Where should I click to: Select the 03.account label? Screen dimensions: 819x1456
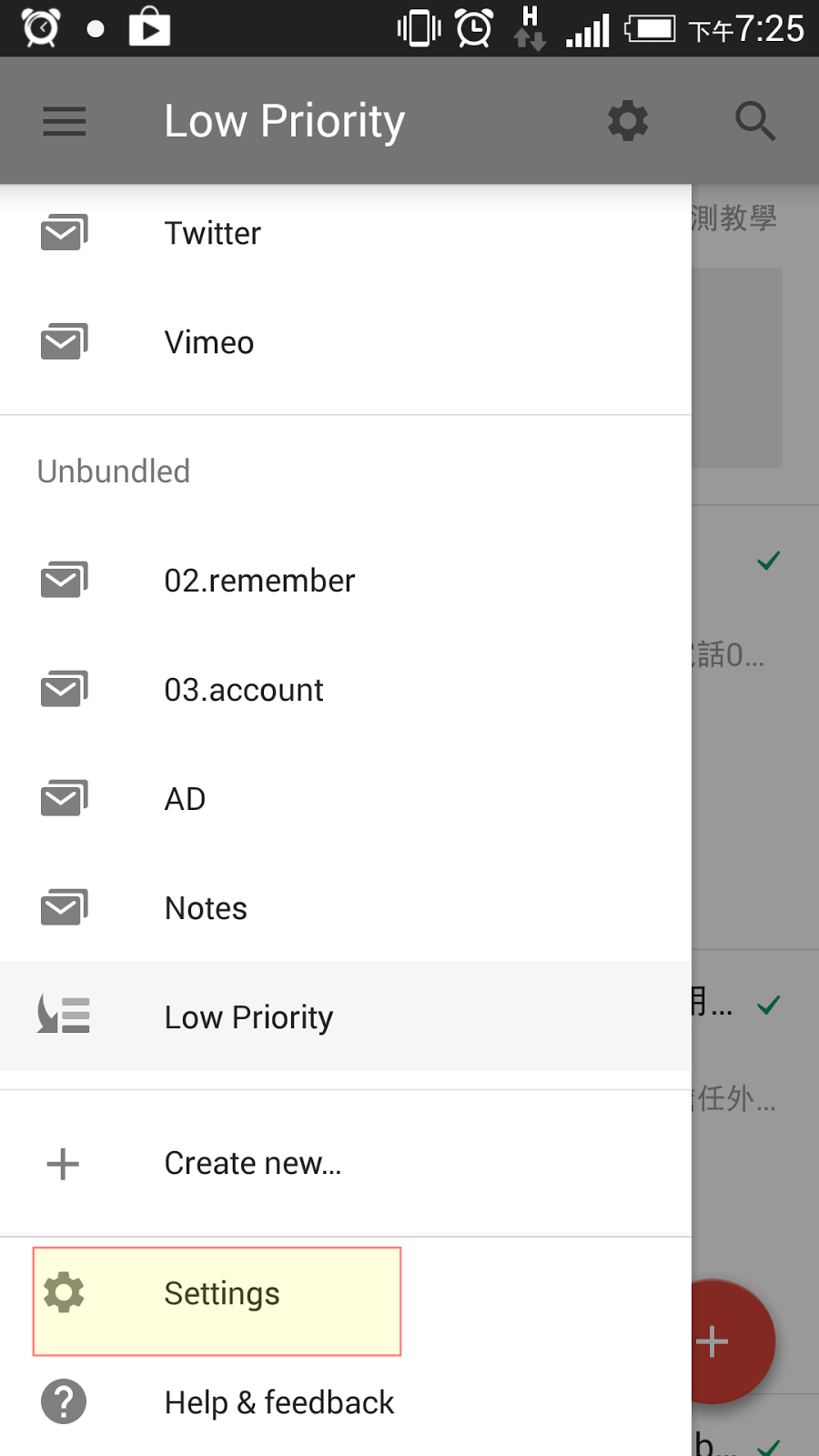[346, 690]
